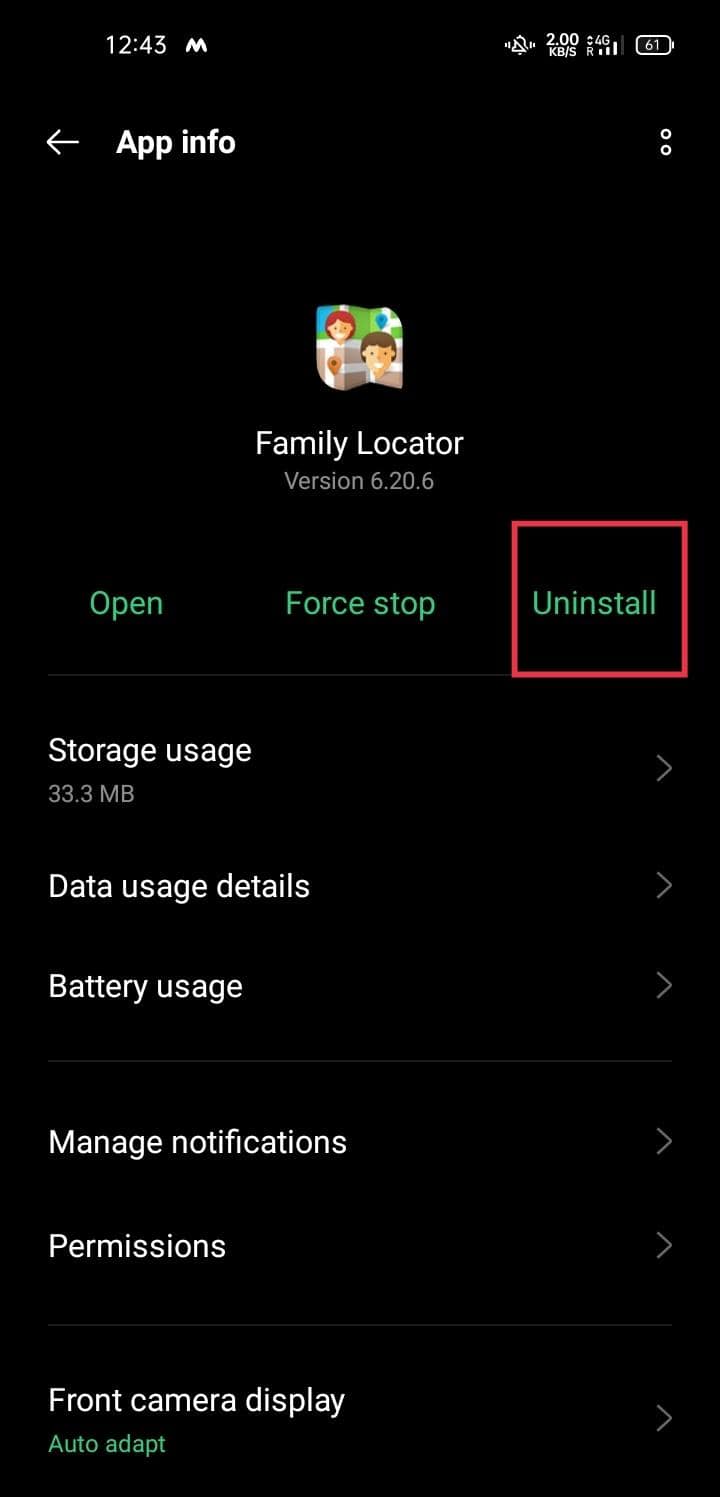Uninstall the Family Locator app

tap(594, 602)
